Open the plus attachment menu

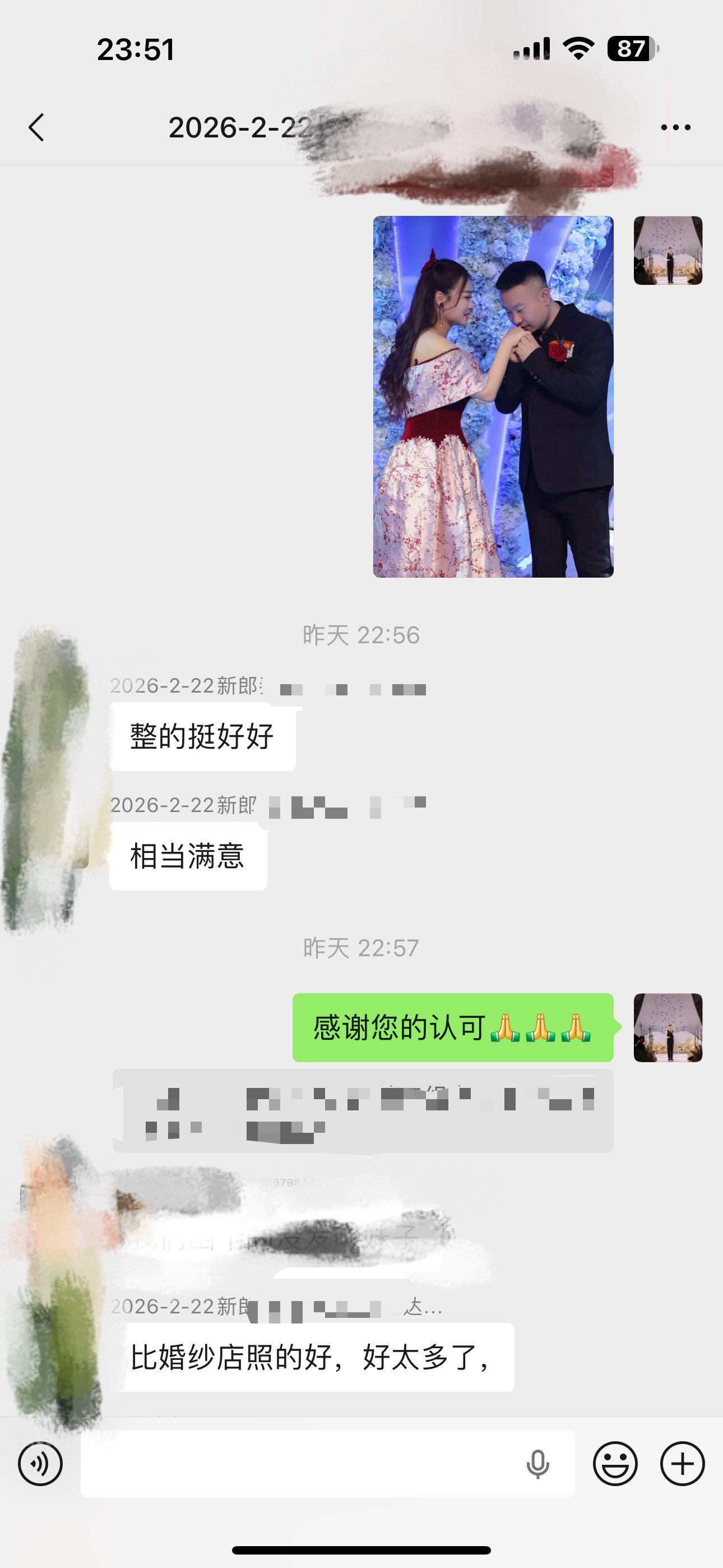(682, 1463)
